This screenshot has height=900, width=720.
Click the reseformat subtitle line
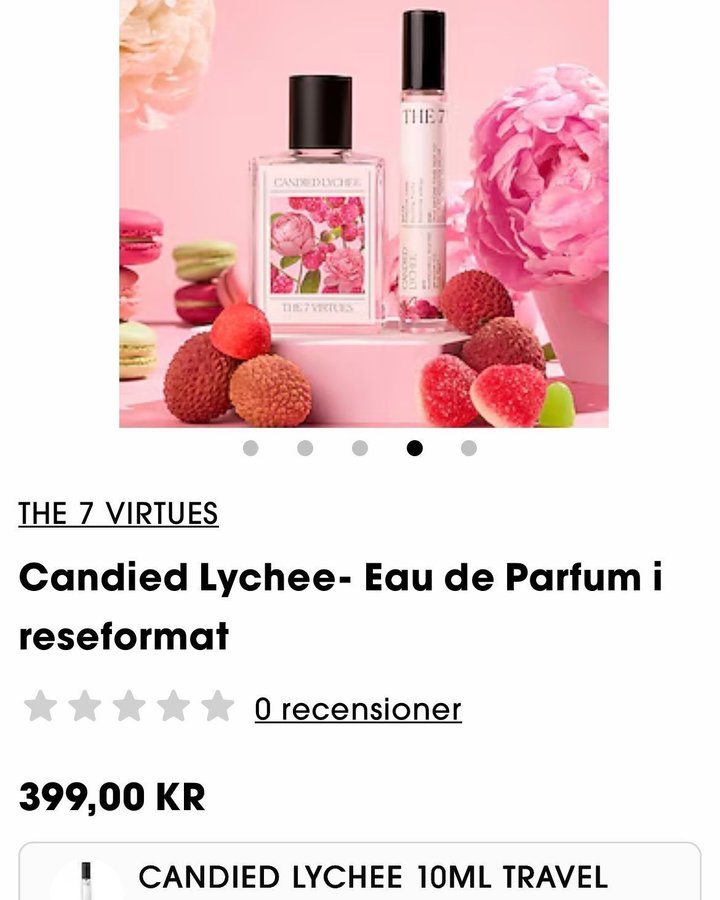tap(125, 632)
